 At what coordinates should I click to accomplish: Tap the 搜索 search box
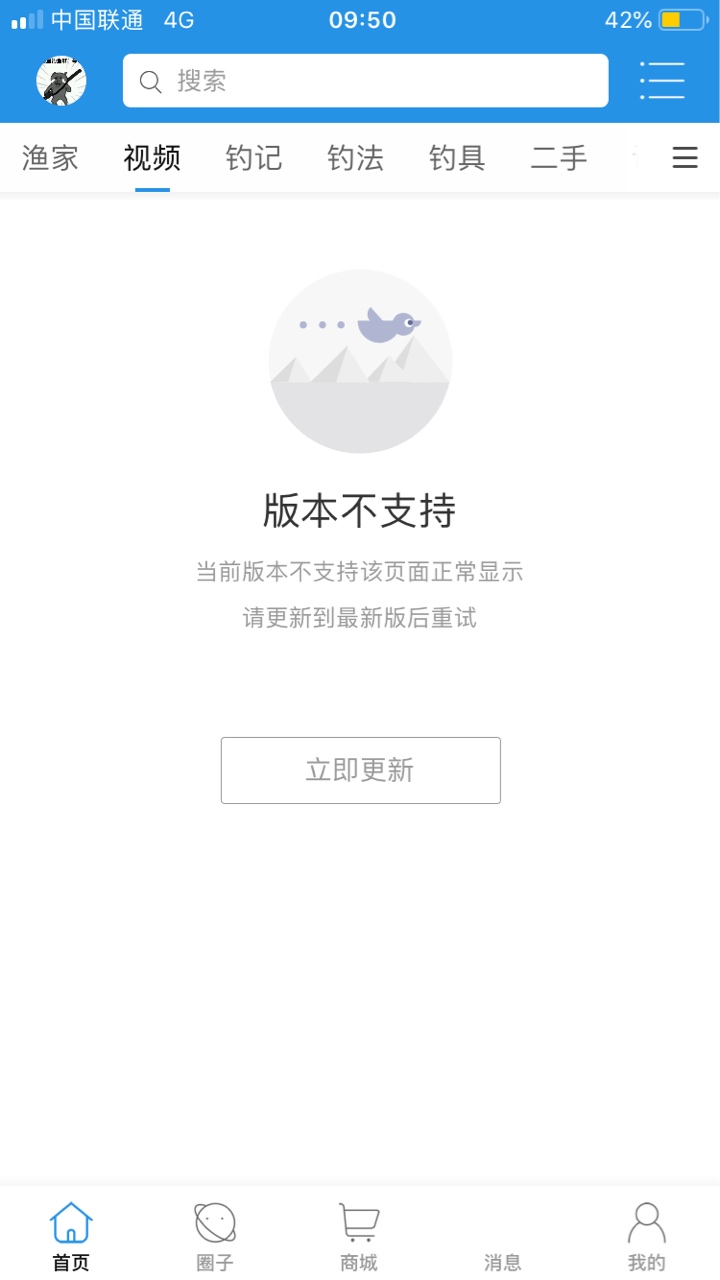[365, 81]
